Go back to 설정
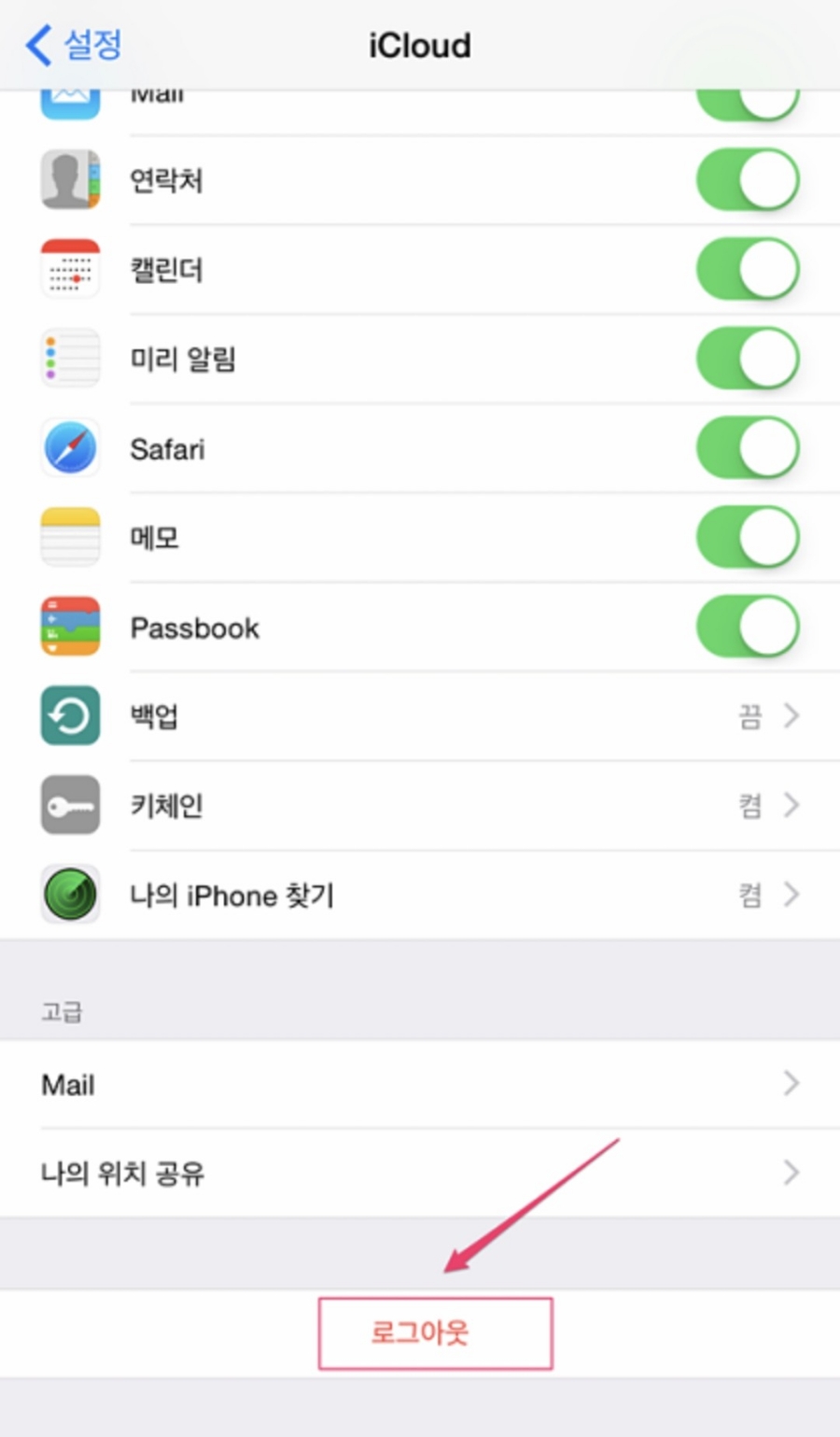This screenshot has width=840, height=1437. (74, 44)
